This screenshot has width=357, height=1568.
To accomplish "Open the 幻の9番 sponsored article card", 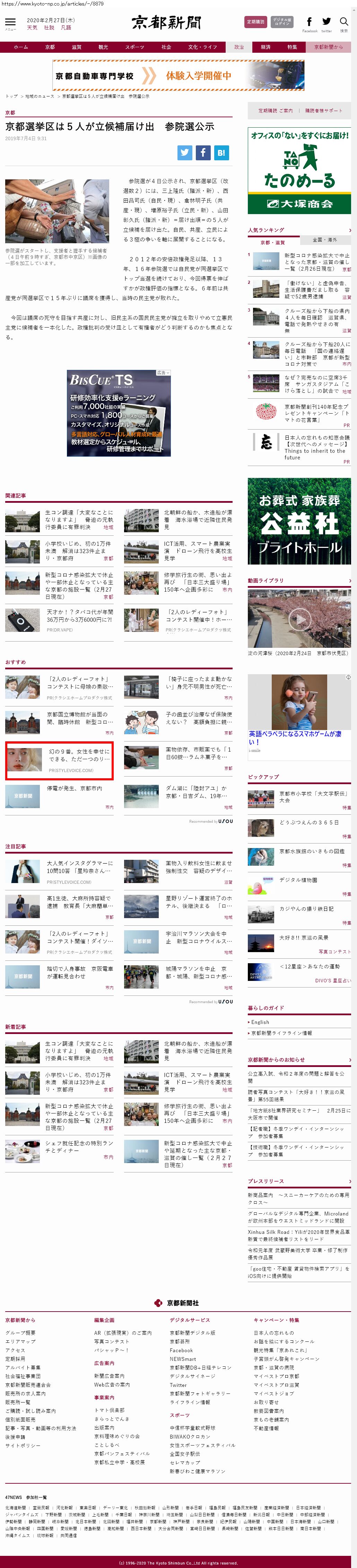I will coord(59,760).
